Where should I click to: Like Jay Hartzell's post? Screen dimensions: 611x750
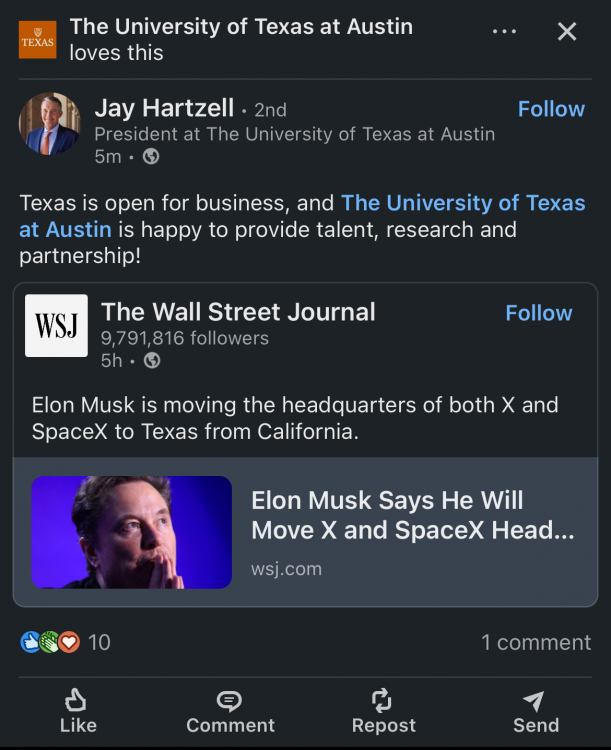78,711
